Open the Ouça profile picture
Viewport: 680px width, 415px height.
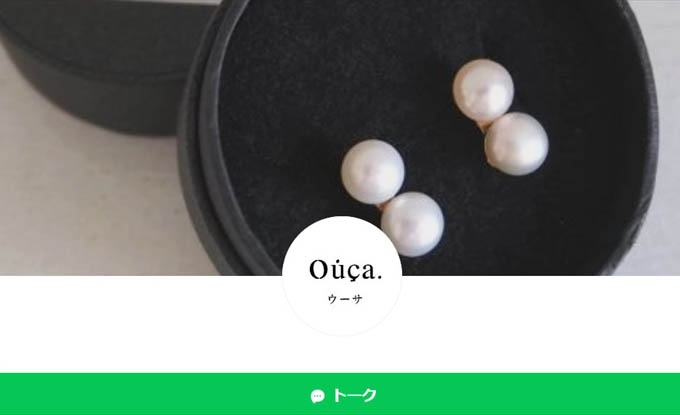click(341, 276)
